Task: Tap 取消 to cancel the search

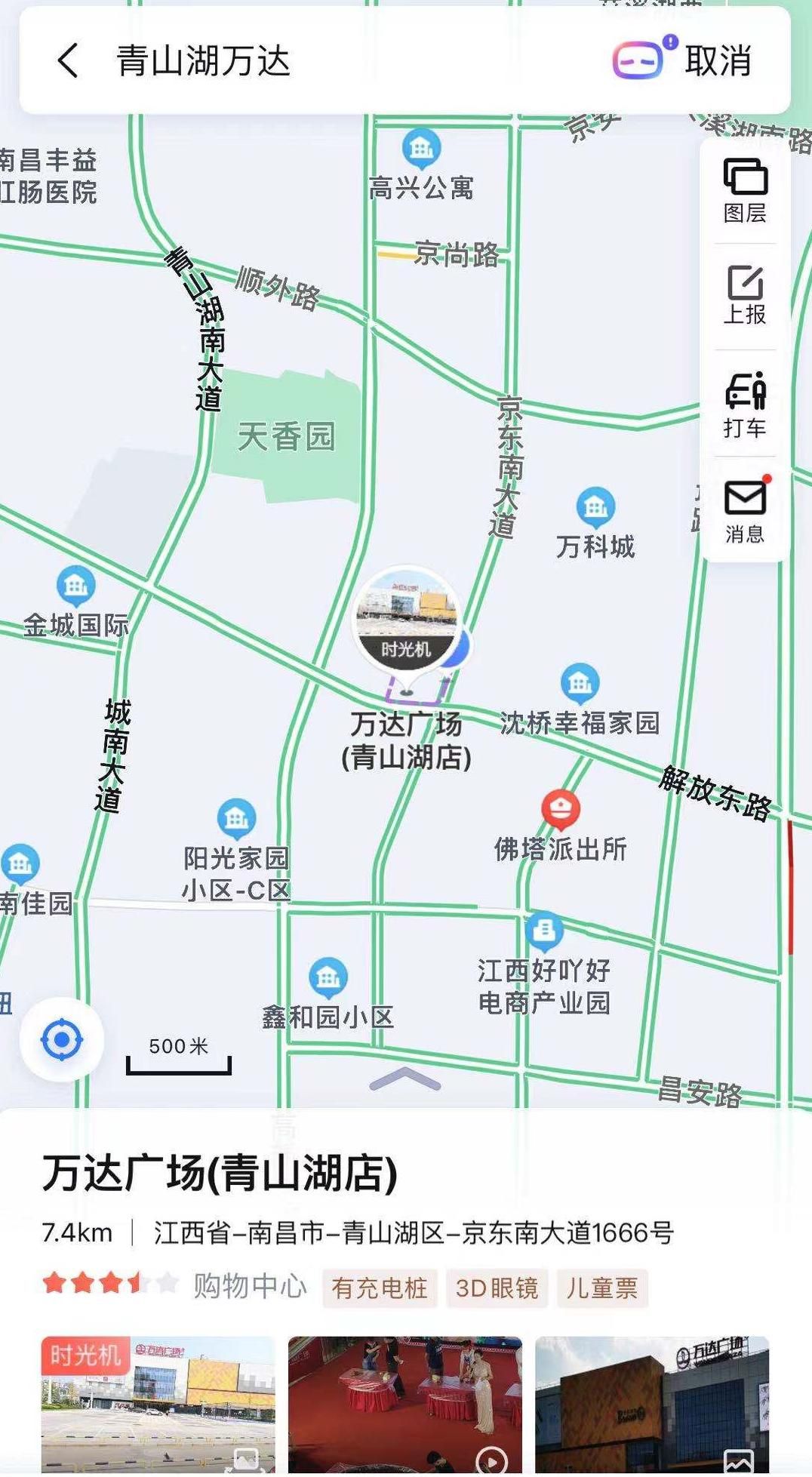Action: (718, 60)
